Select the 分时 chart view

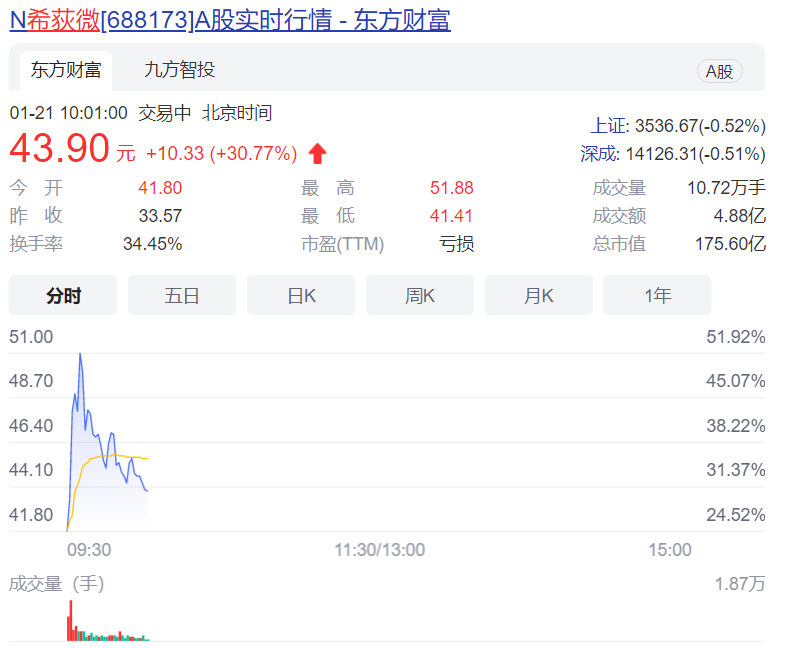(x=63, y=295)
